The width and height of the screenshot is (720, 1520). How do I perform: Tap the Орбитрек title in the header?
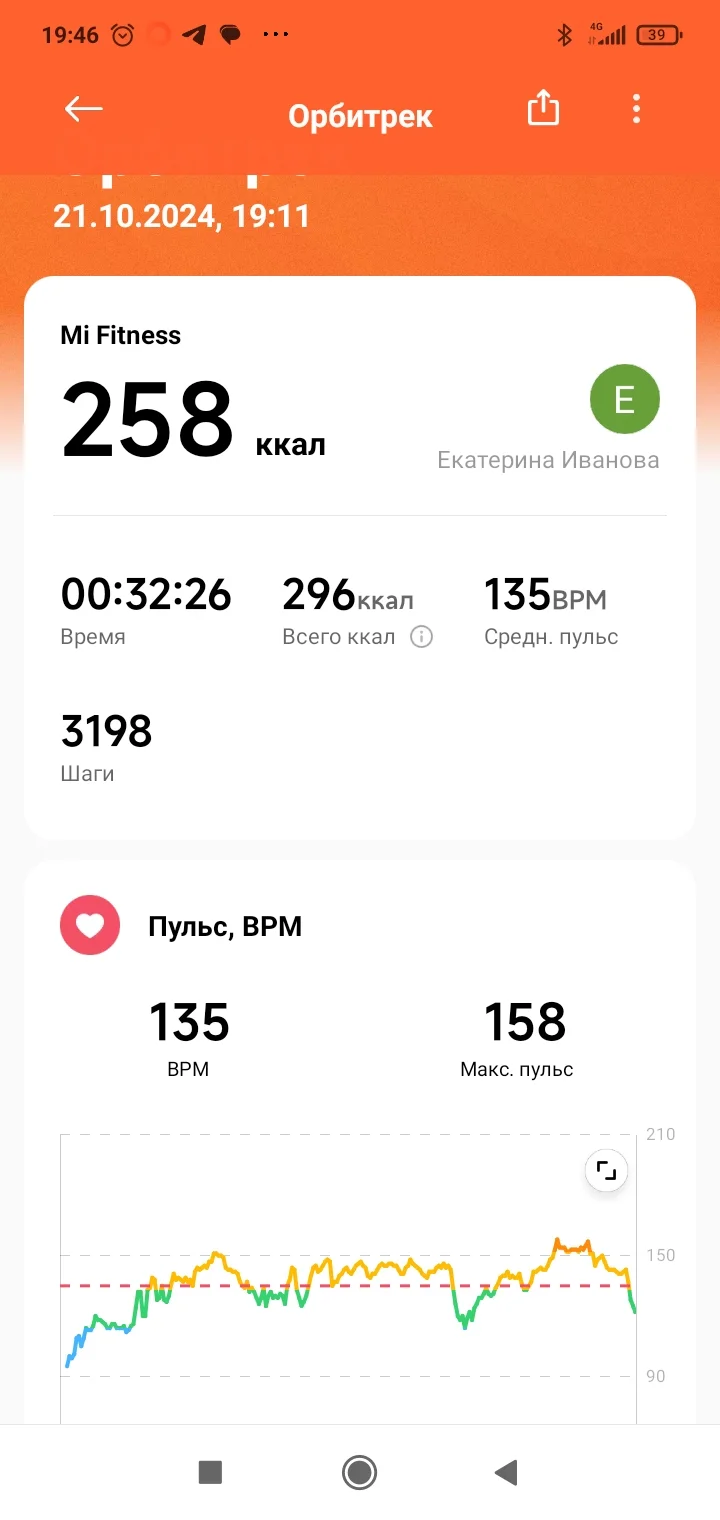coord(360,114)
